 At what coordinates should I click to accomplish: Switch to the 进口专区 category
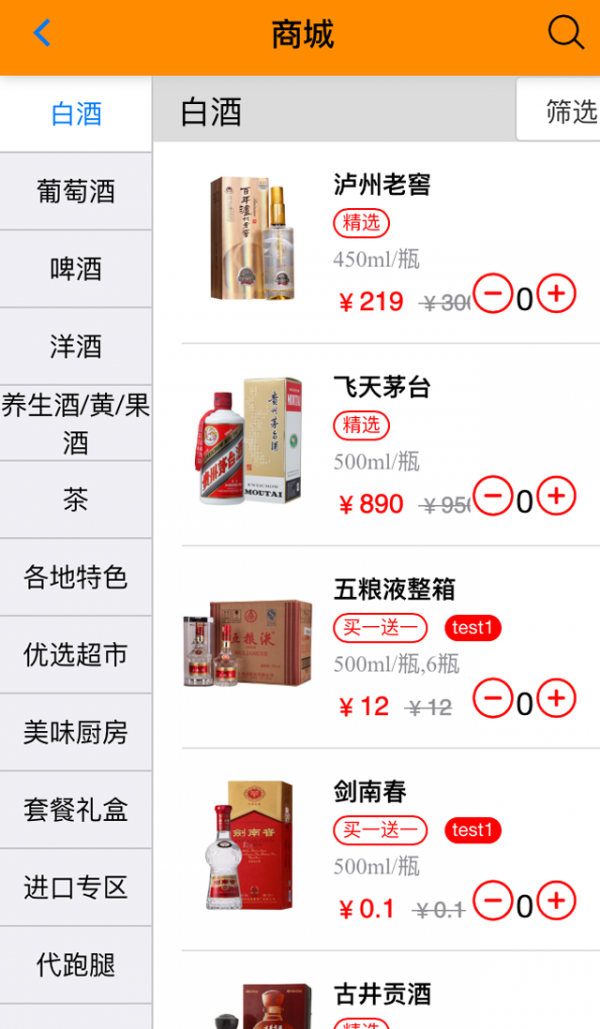click(76, 887)
